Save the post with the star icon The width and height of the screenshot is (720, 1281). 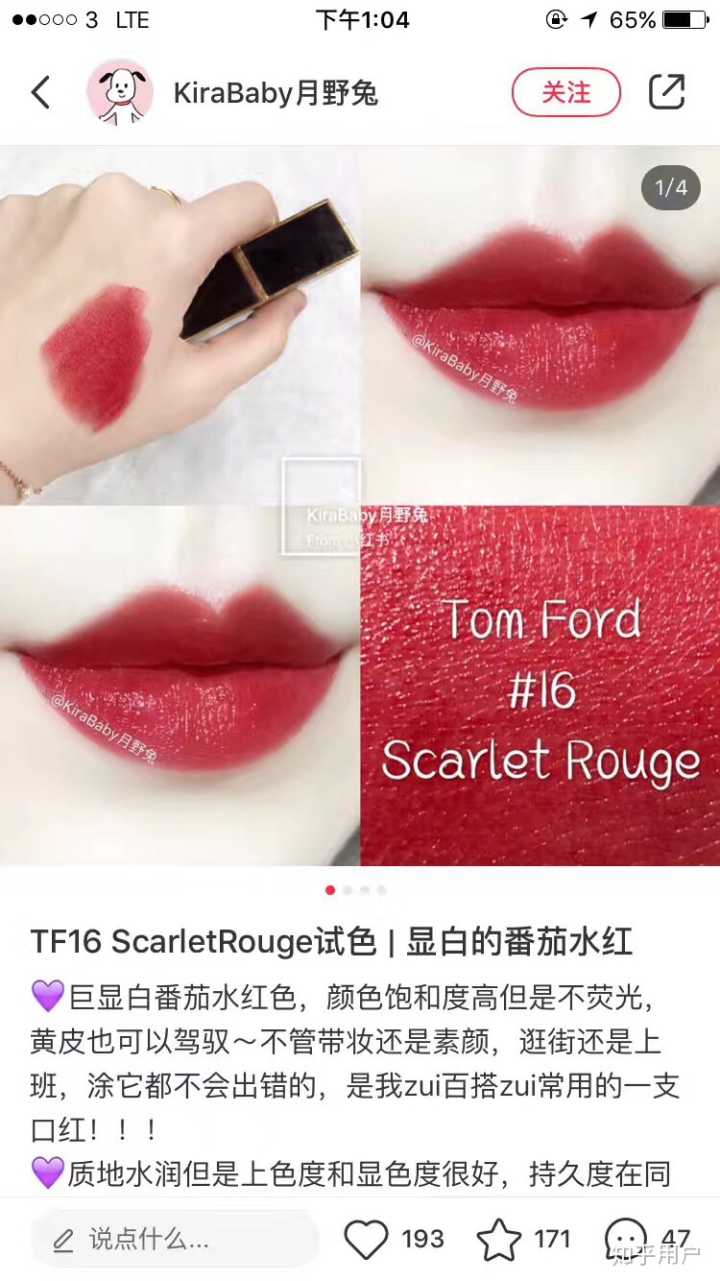coord(498,1240)
